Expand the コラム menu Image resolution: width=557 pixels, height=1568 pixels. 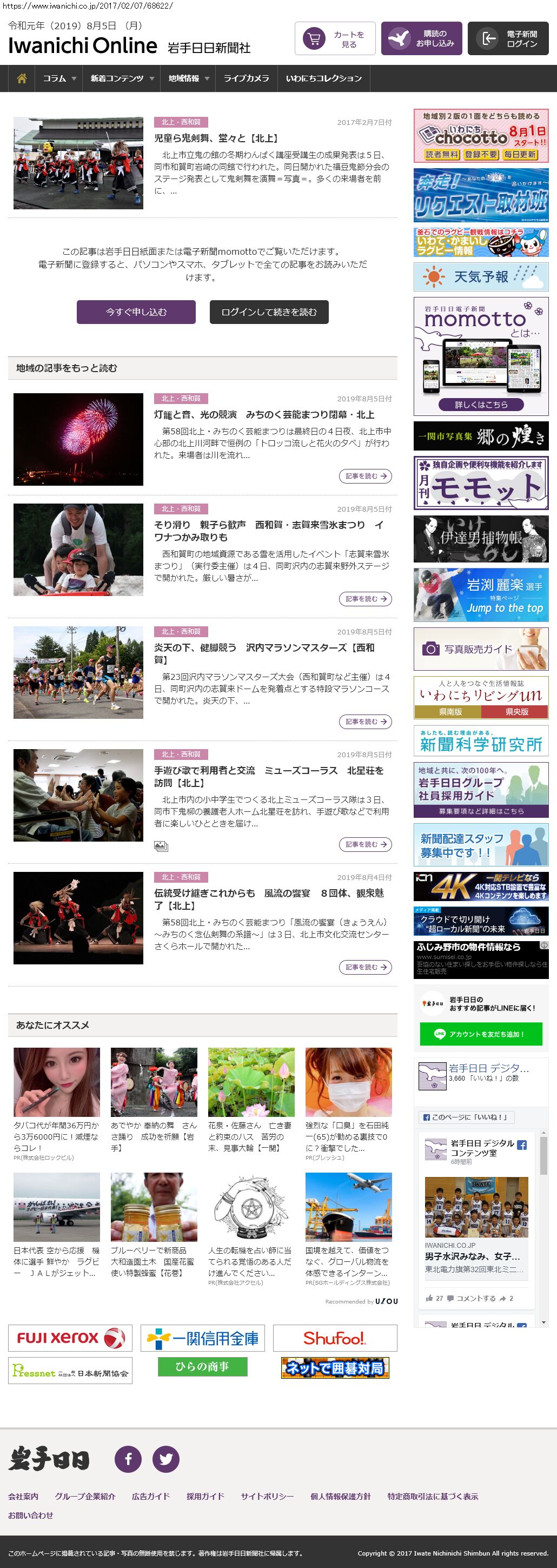59,78
